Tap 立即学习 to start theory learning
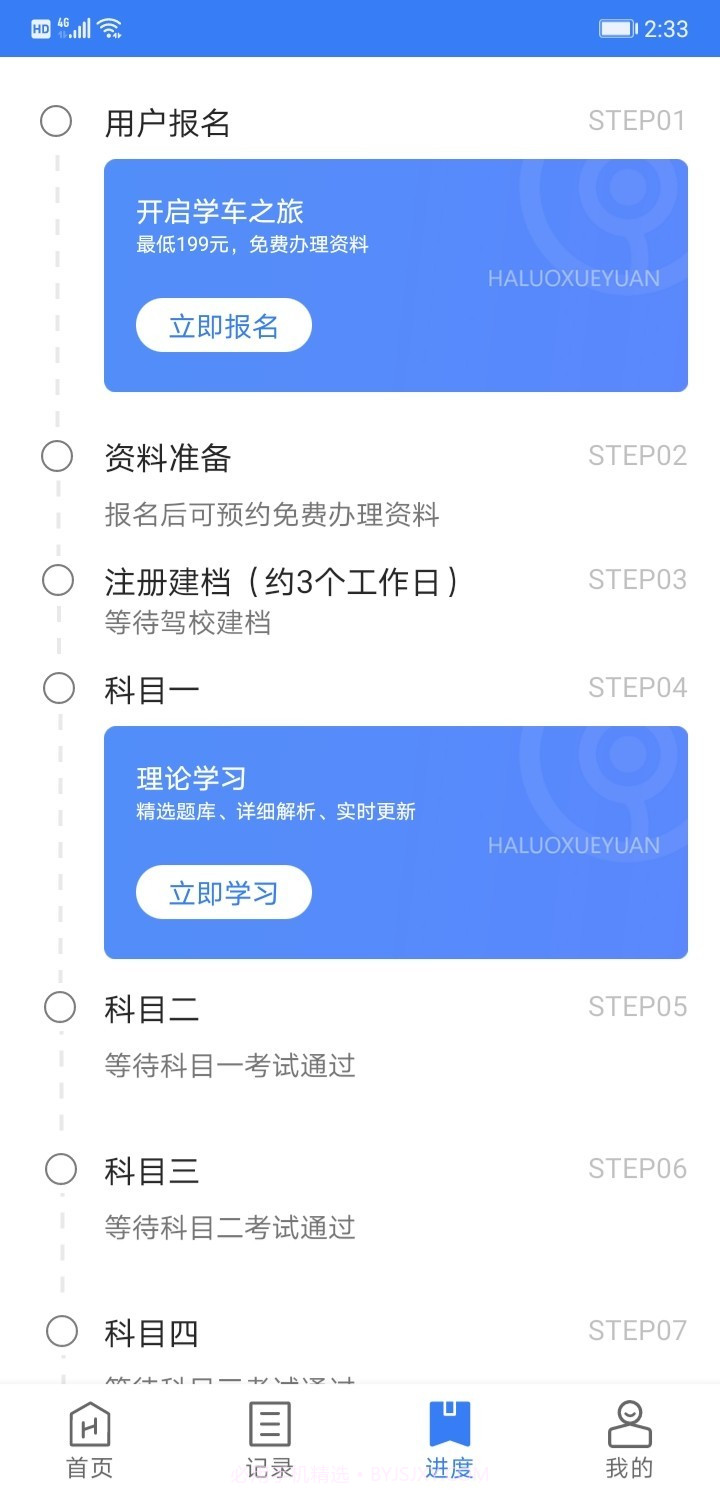Viewport: 720px width, 1496px height. (x=223, y=892)
